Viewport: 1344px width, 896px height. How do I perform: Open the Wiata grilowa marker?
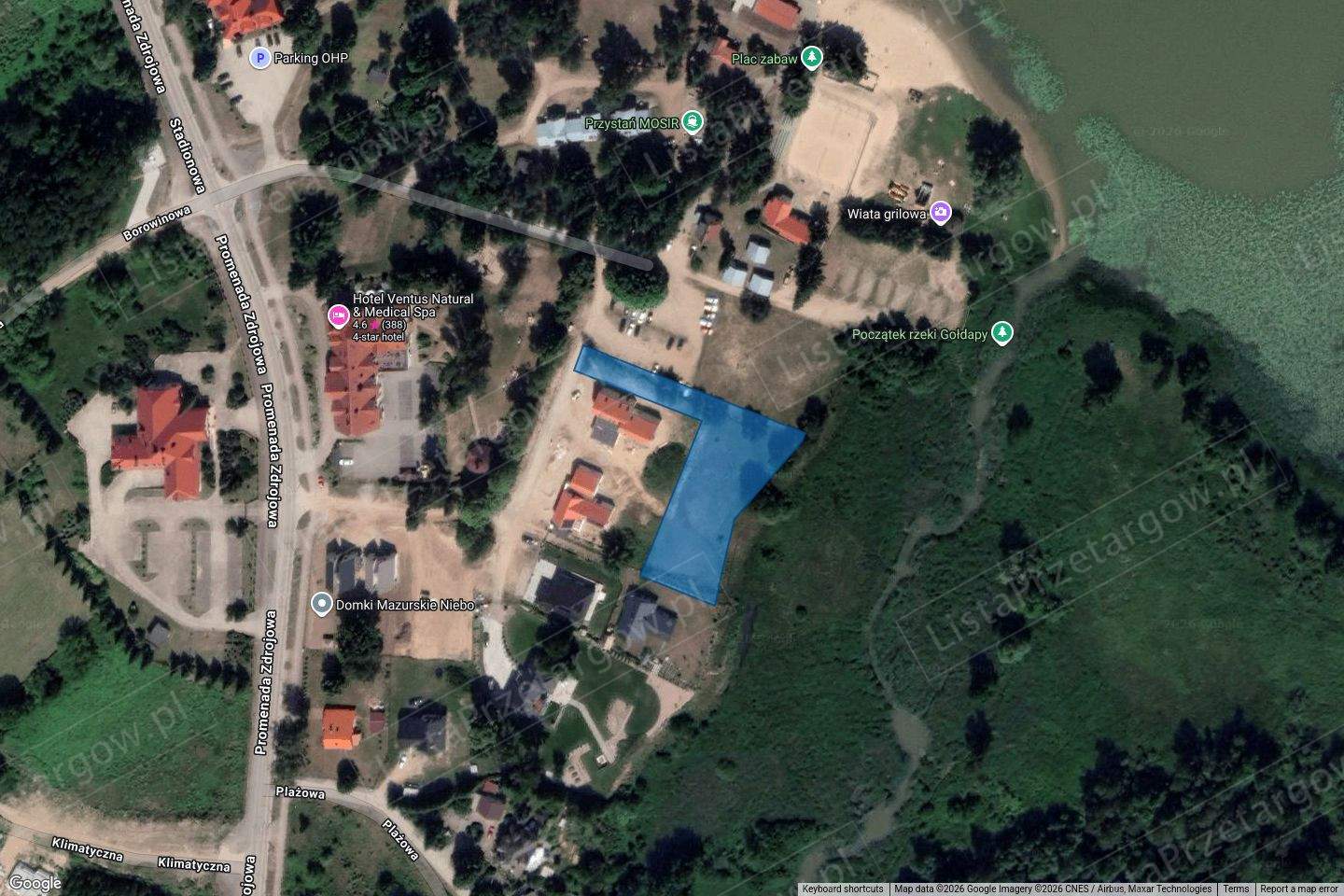pos(941,213)
